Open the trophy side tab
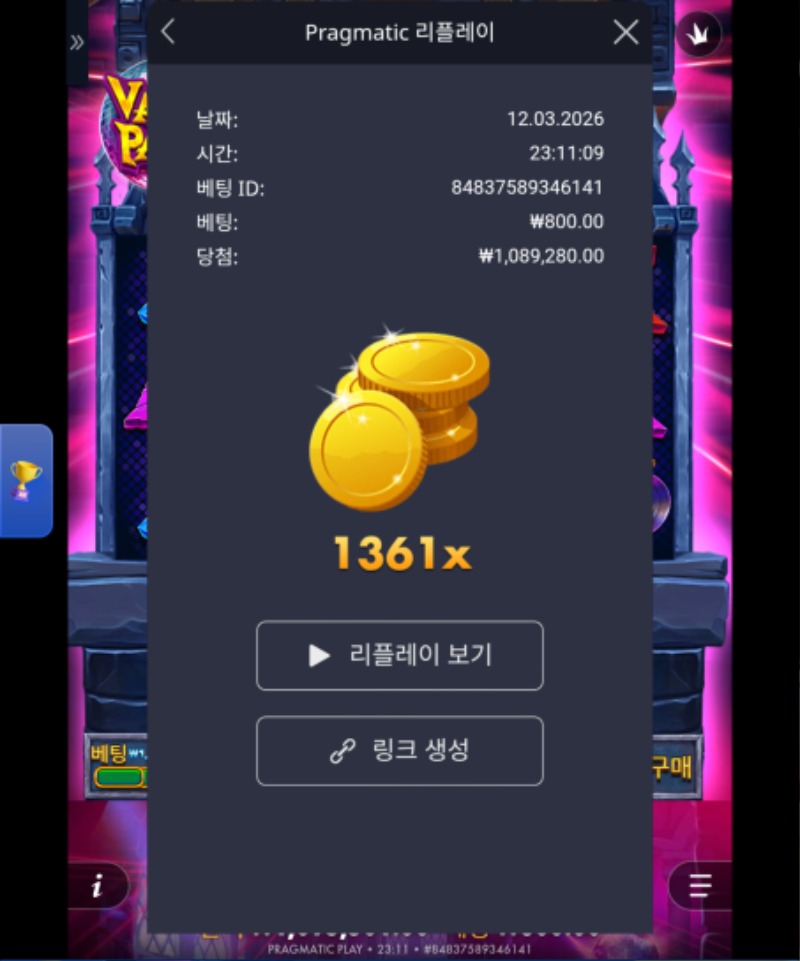The image size is (800, 961). [x=26, y=481]
